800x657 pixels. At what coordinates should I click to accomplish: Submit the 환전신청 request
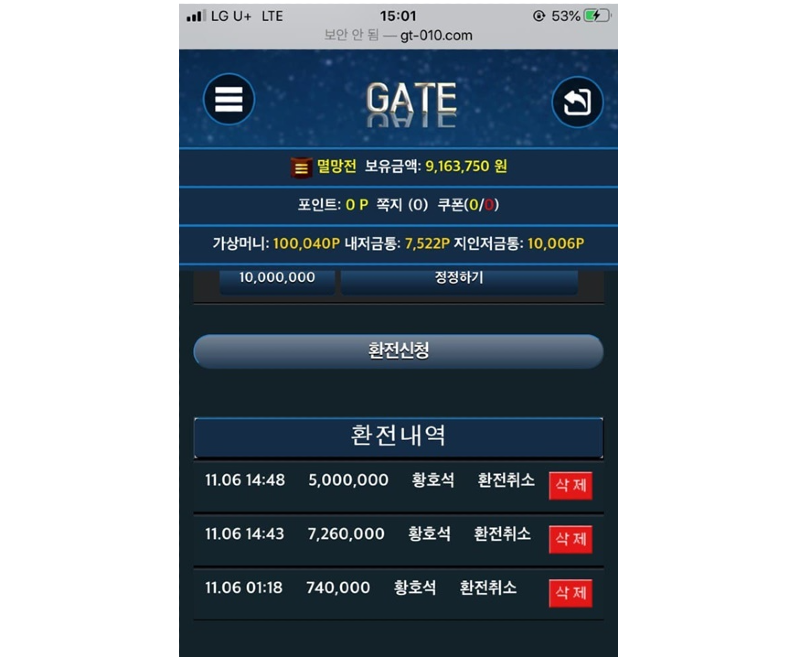(x=398, y=352)
